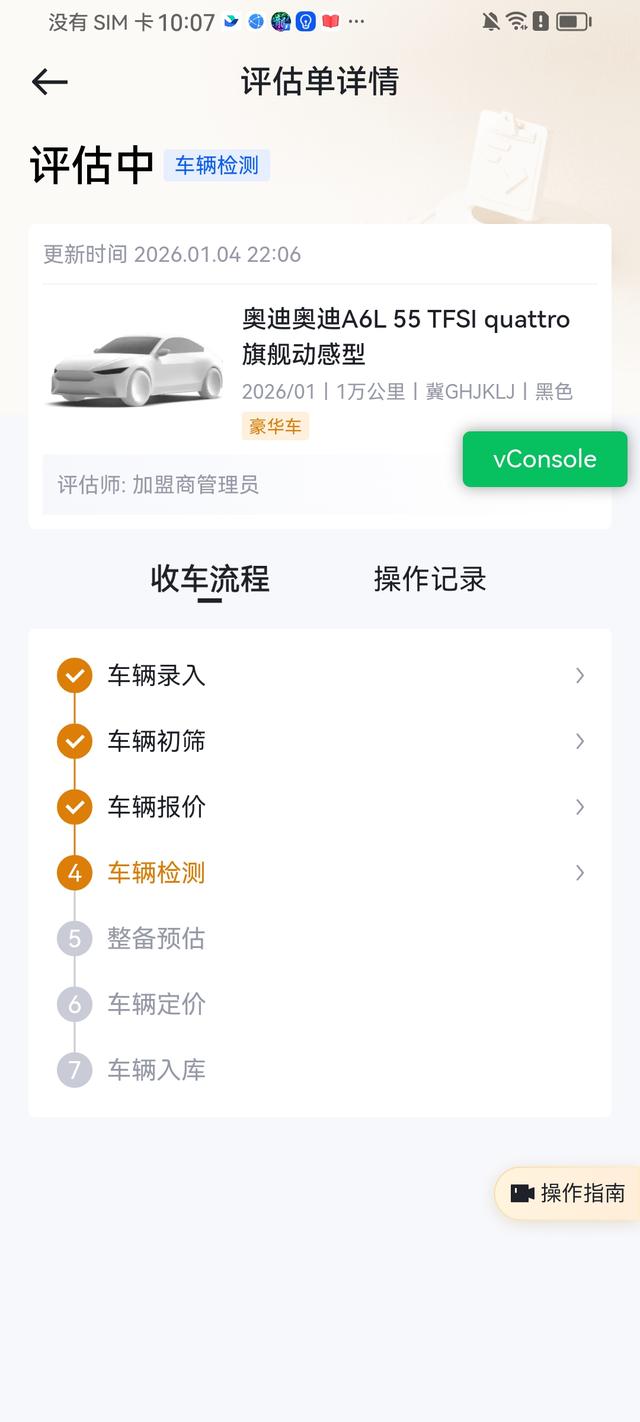Open the 车辆初筛 step
The width and height of the screenshot is (640, 1422).
320,741
